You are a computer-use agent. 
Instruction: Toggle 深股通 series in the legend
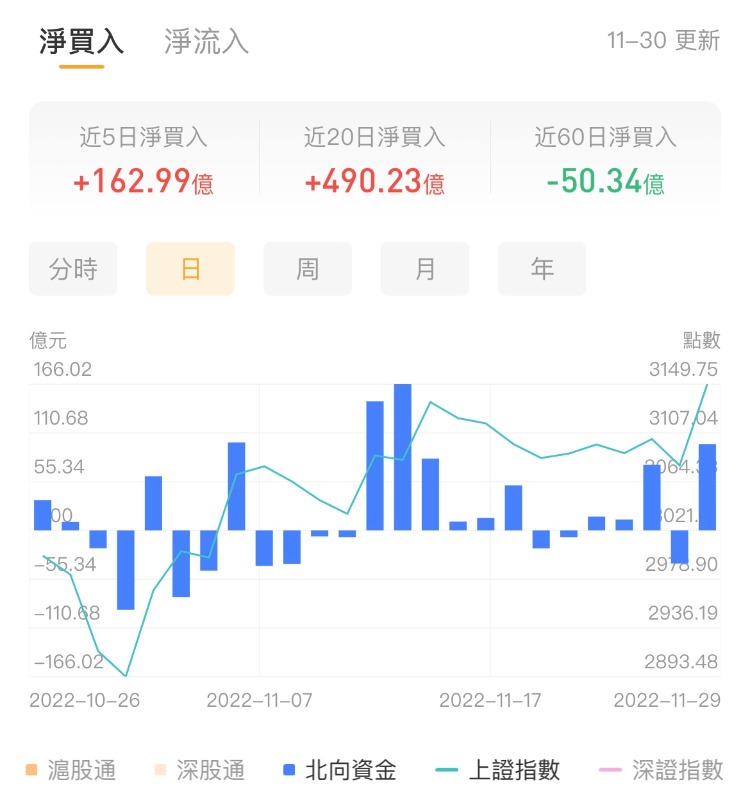pyautogui.click(x=199, y=770)
